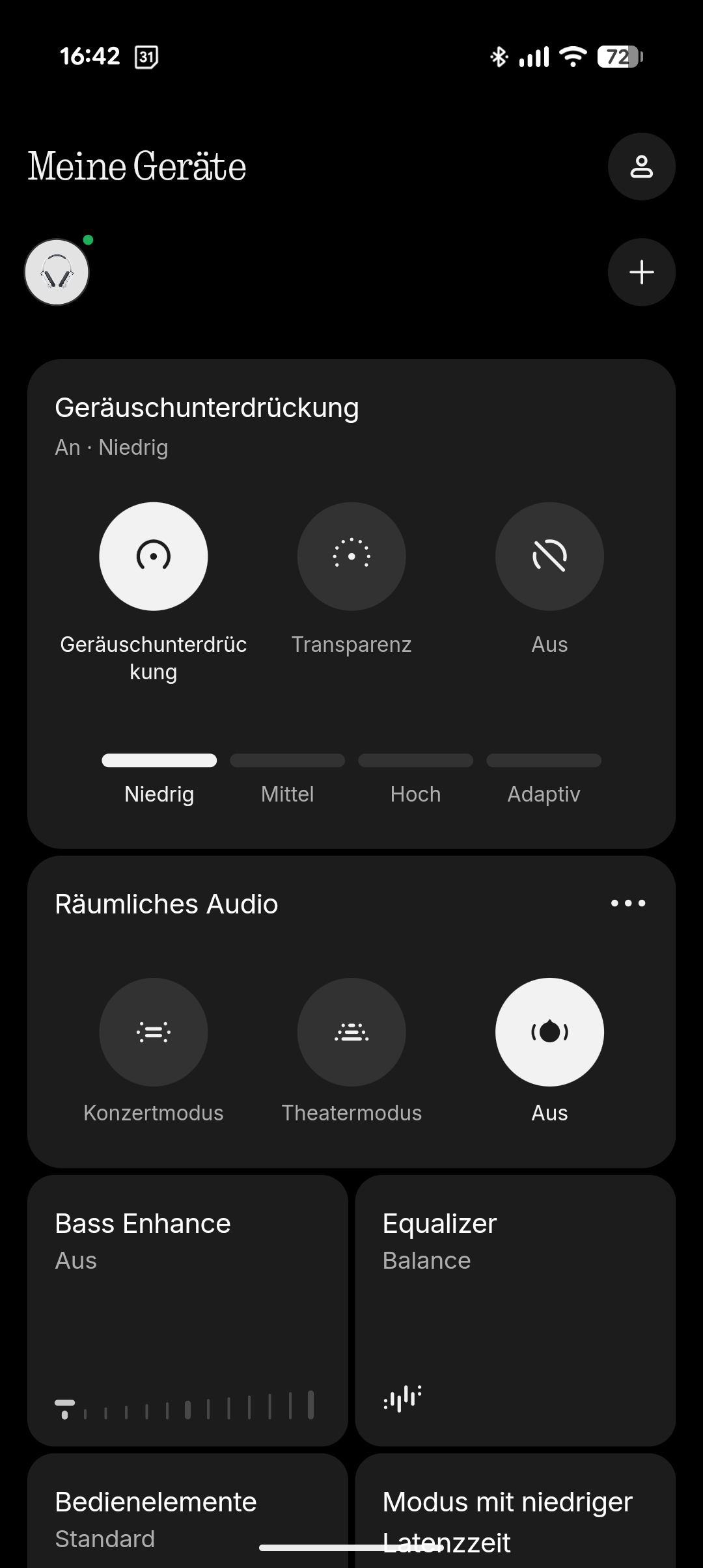
Task: Set noise cancelling level to Niedrig
Action: (x=159, y=761)
